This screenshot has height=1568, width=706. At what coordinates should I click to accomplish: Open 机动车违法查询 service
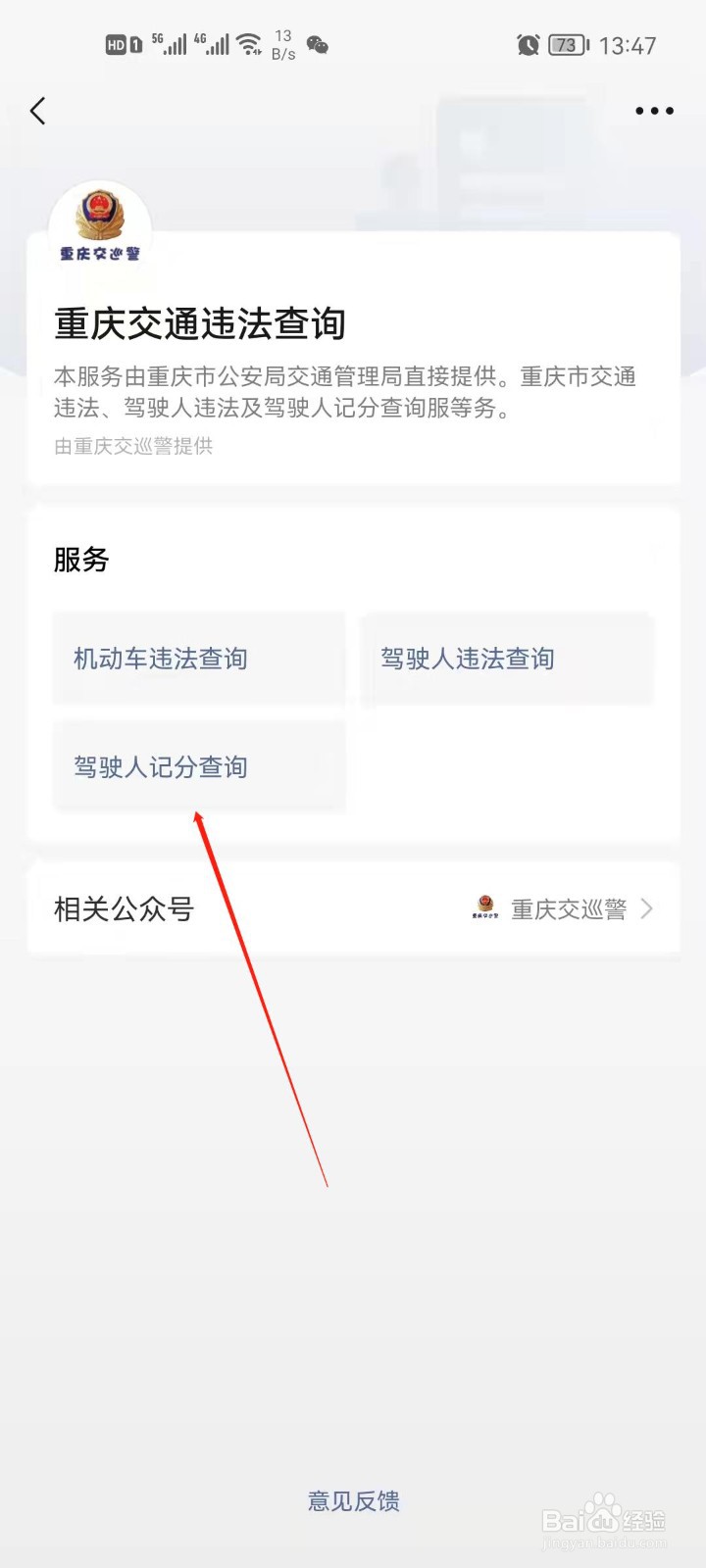pos(199,659)
